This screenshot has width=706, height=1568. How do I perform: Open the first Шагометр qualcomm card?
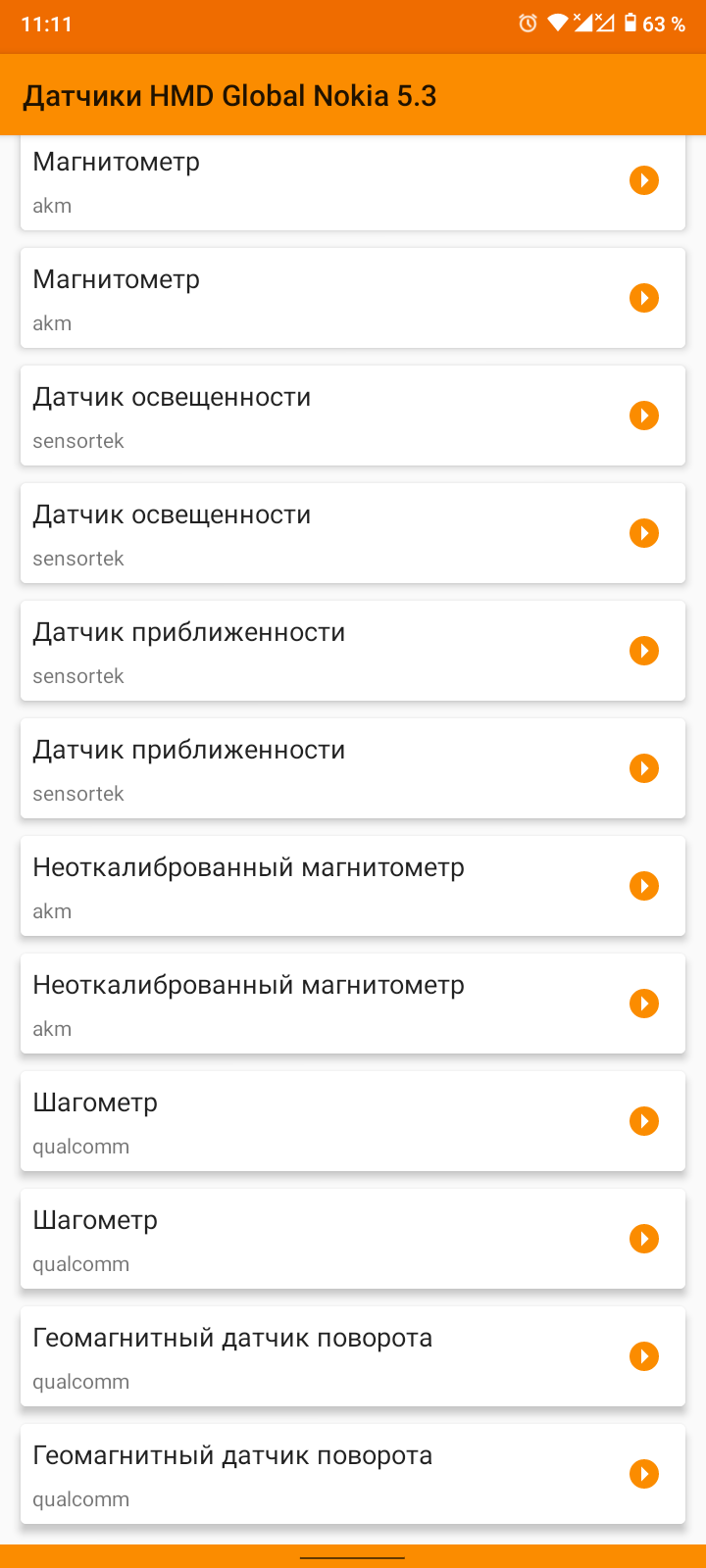click(324, 1121)
